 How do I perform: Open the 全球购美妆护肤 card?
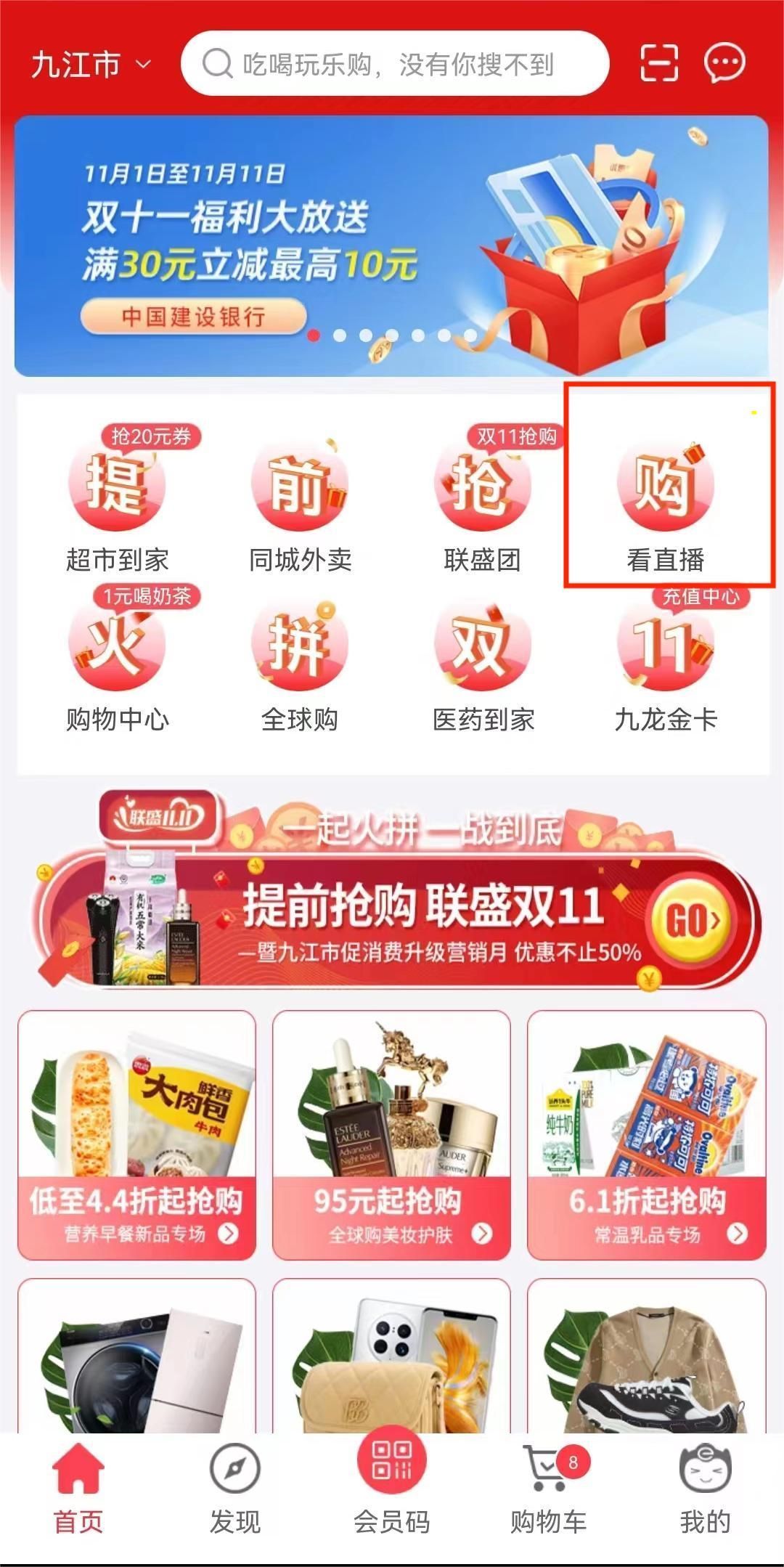click(391, 1136)
